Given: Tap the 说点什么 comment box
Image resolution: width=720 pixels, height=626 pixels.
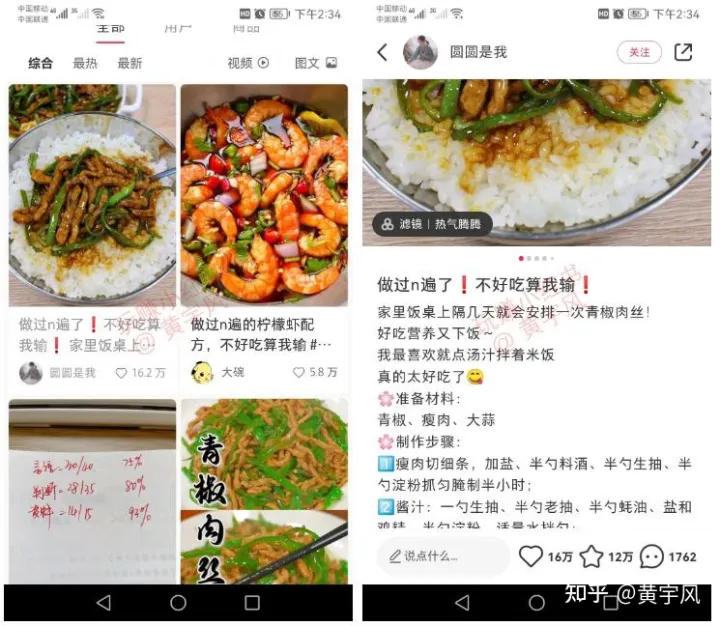Looking at the screenshot, I should [x=441, y=556].
